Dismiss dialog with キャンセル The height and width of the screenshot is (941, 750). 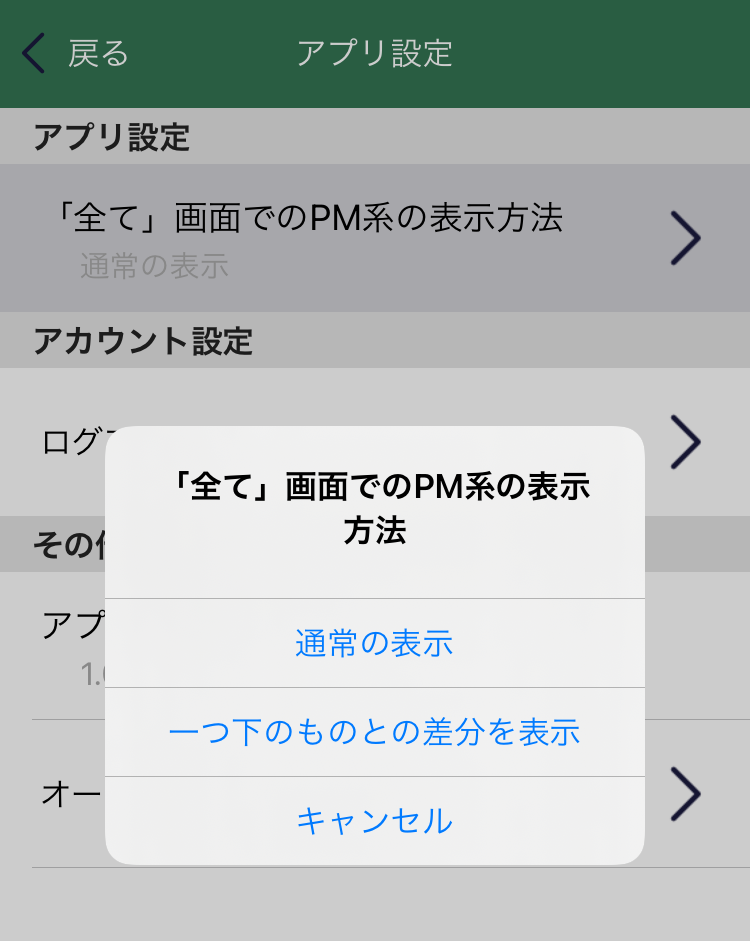374,820
